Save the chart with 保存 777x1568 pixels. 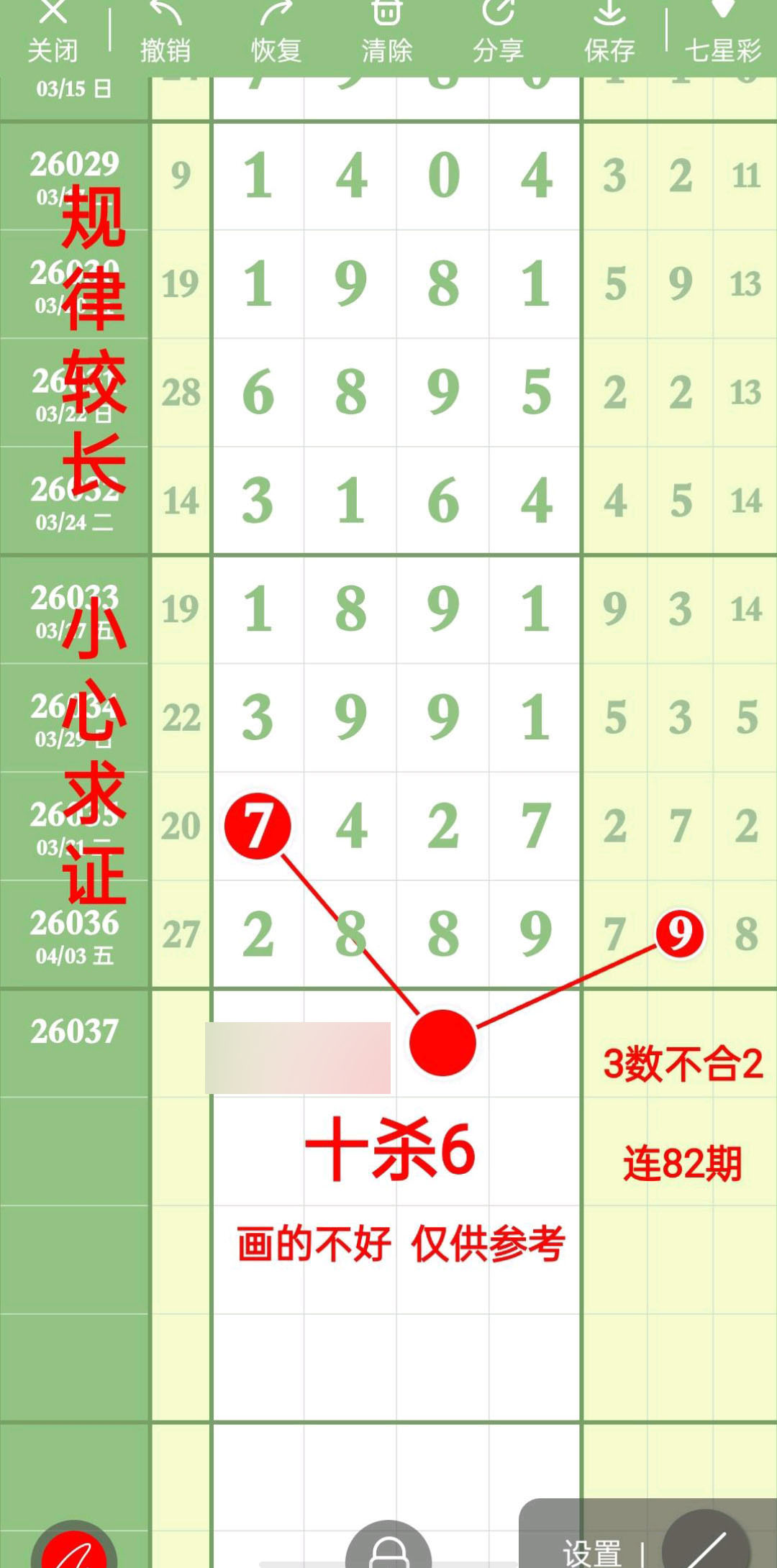click(609, 32)
